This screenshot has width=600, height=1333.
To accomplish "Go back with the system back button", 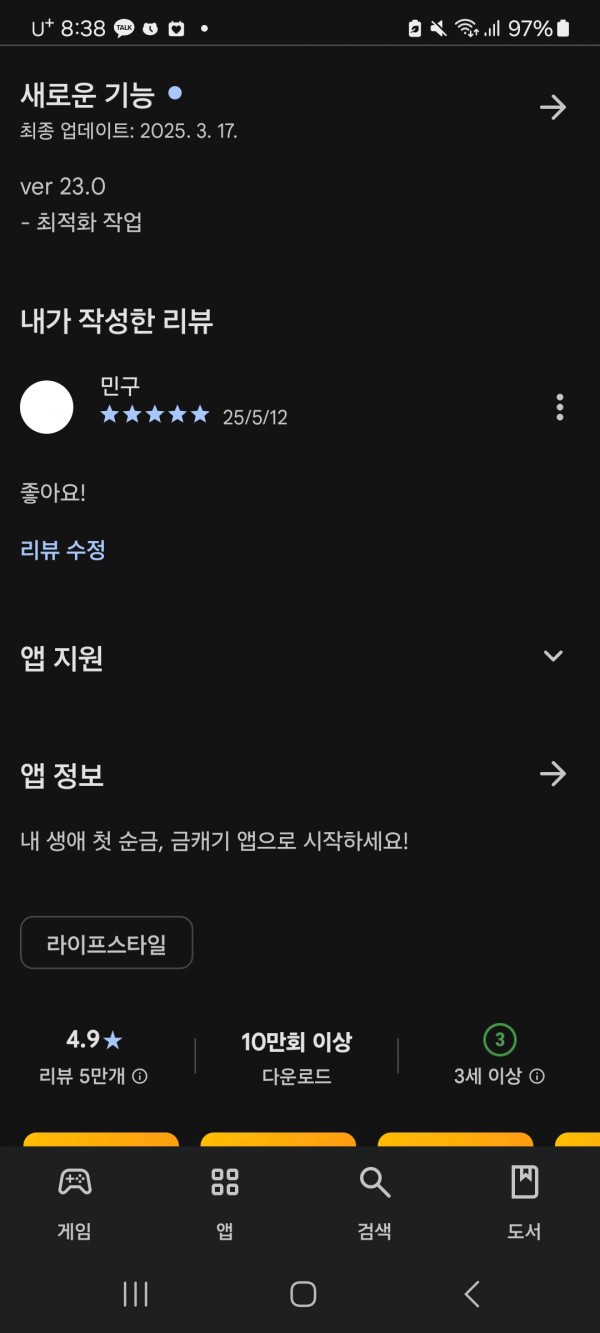I will (472, 1294).
